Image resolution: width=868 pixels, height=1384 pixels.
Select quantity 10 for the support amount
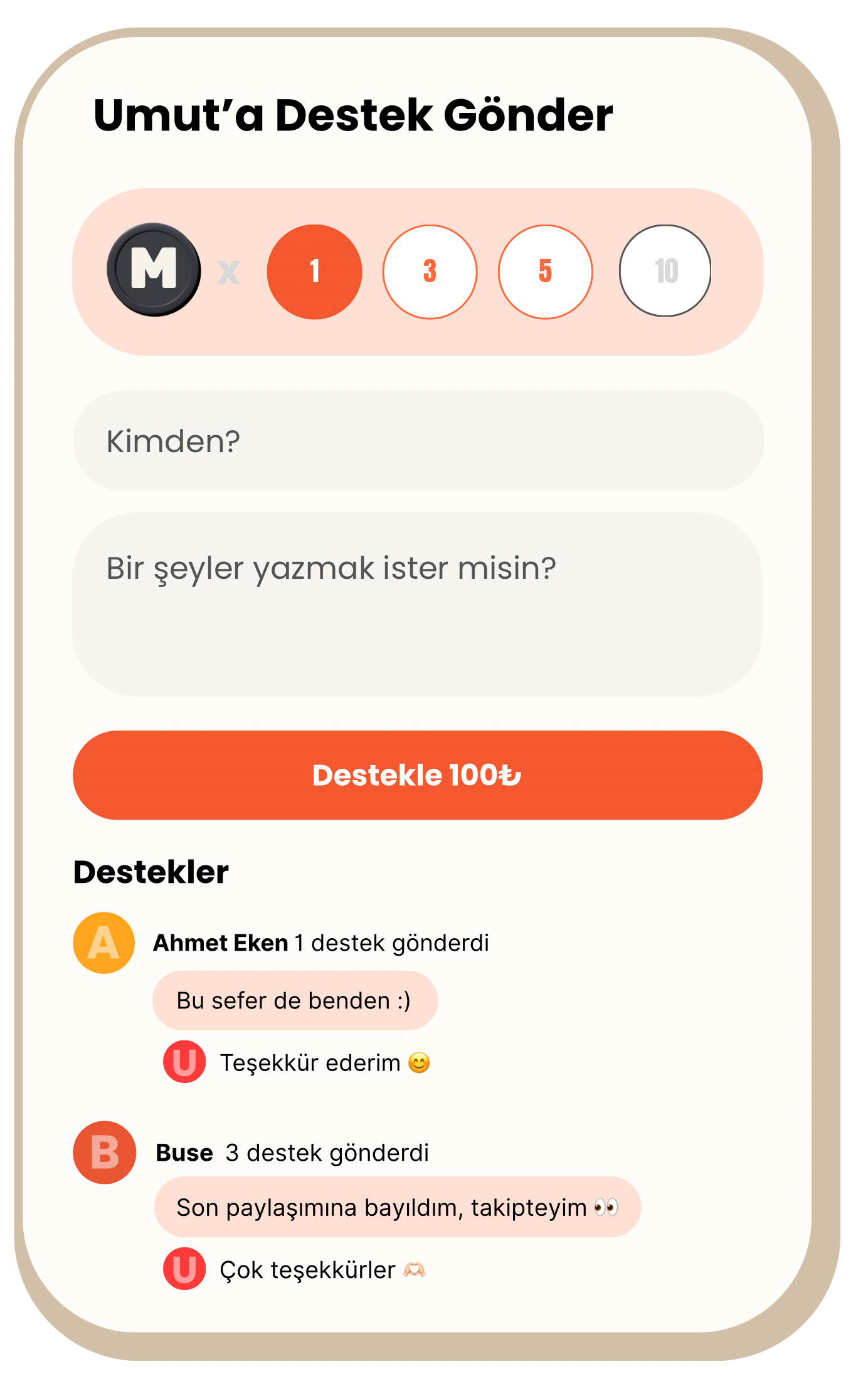click(x=666, y=272)
